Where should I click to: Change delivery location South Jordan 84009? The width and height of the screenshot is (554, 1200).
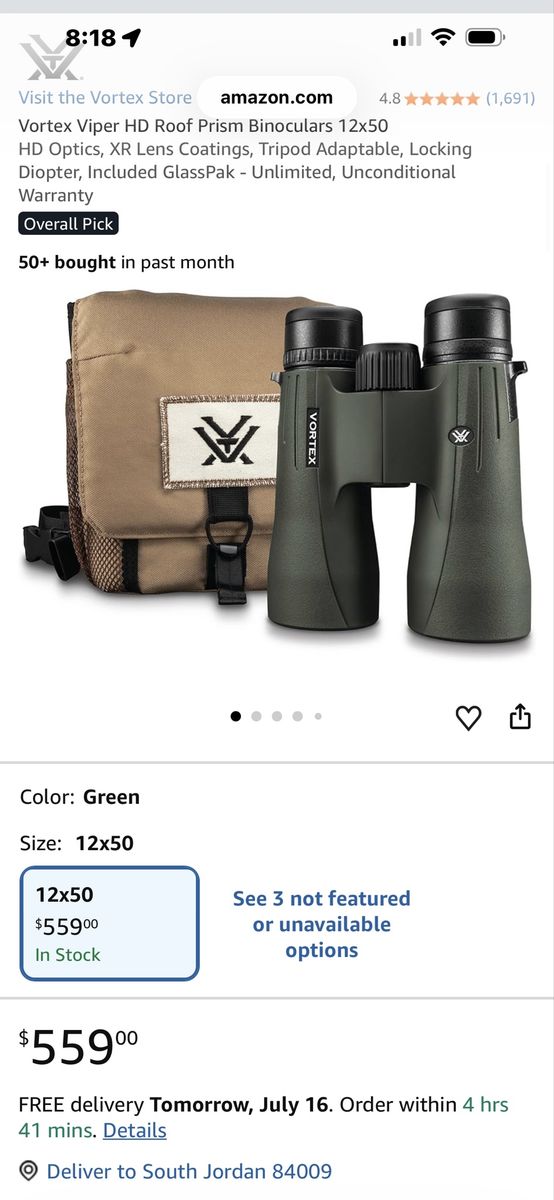click(176, 1171)
